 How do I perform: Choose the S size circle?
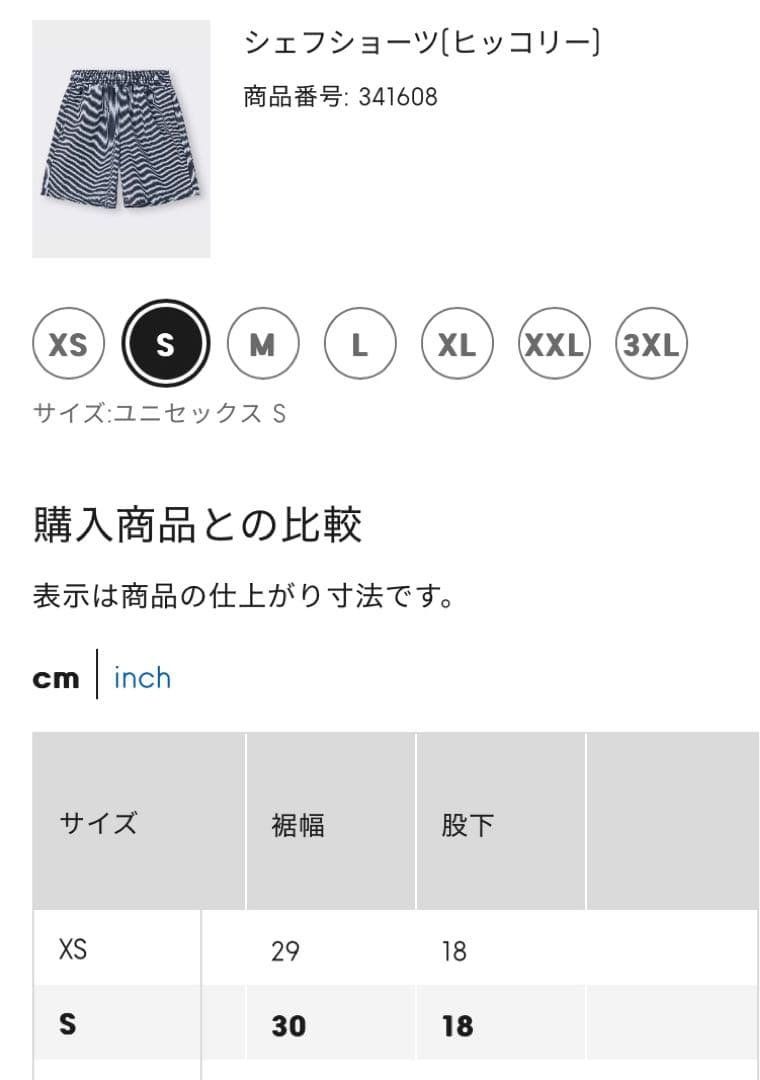tap(165, 345)
